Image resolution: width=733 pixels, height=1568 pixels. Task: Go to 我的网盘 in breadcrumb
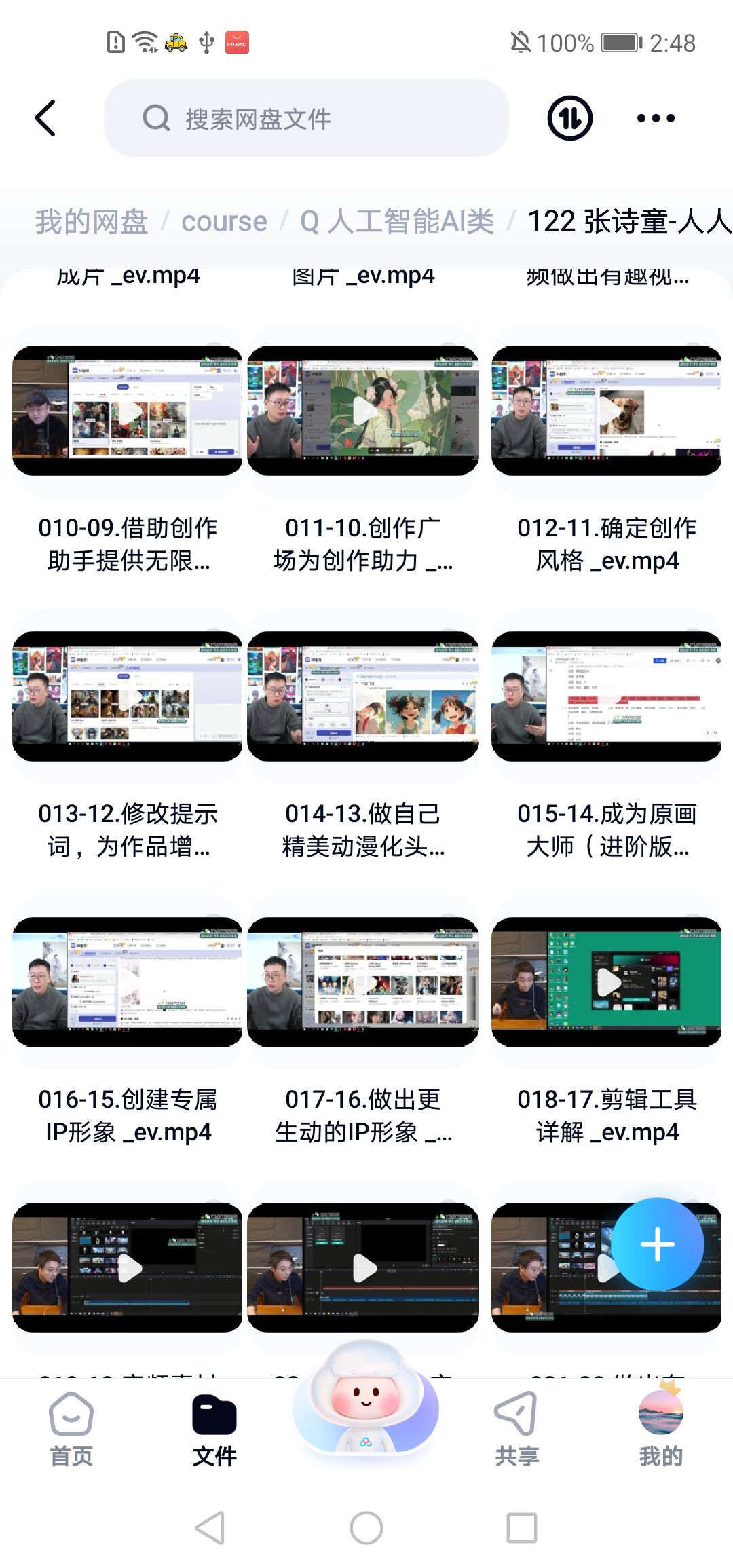(92, 221)
